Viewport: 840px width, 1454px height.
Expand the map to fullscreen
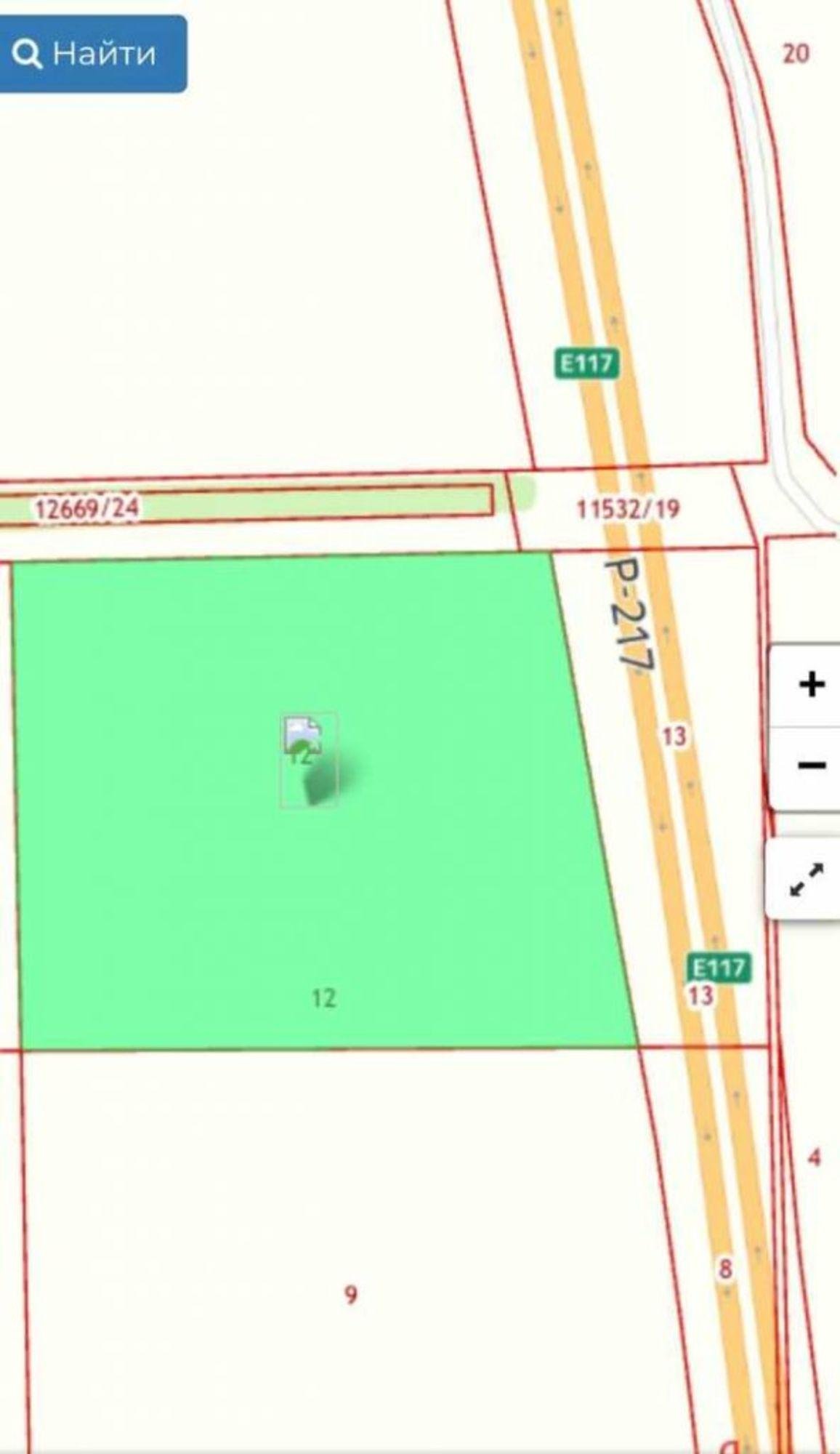(x=807, y=879)
